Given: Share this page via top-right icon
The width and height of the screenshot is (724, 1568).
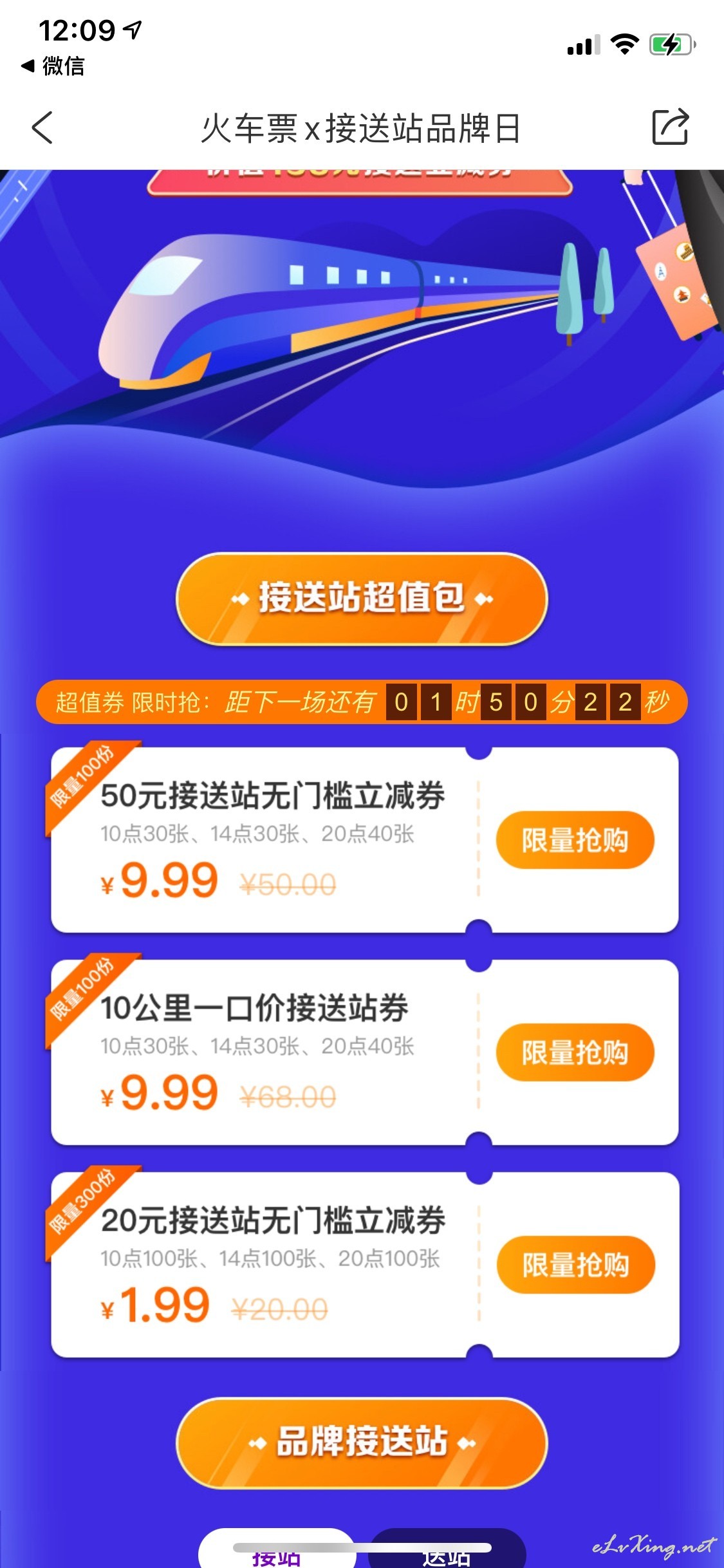Looking at the screenshot, I should coord(671,127).
